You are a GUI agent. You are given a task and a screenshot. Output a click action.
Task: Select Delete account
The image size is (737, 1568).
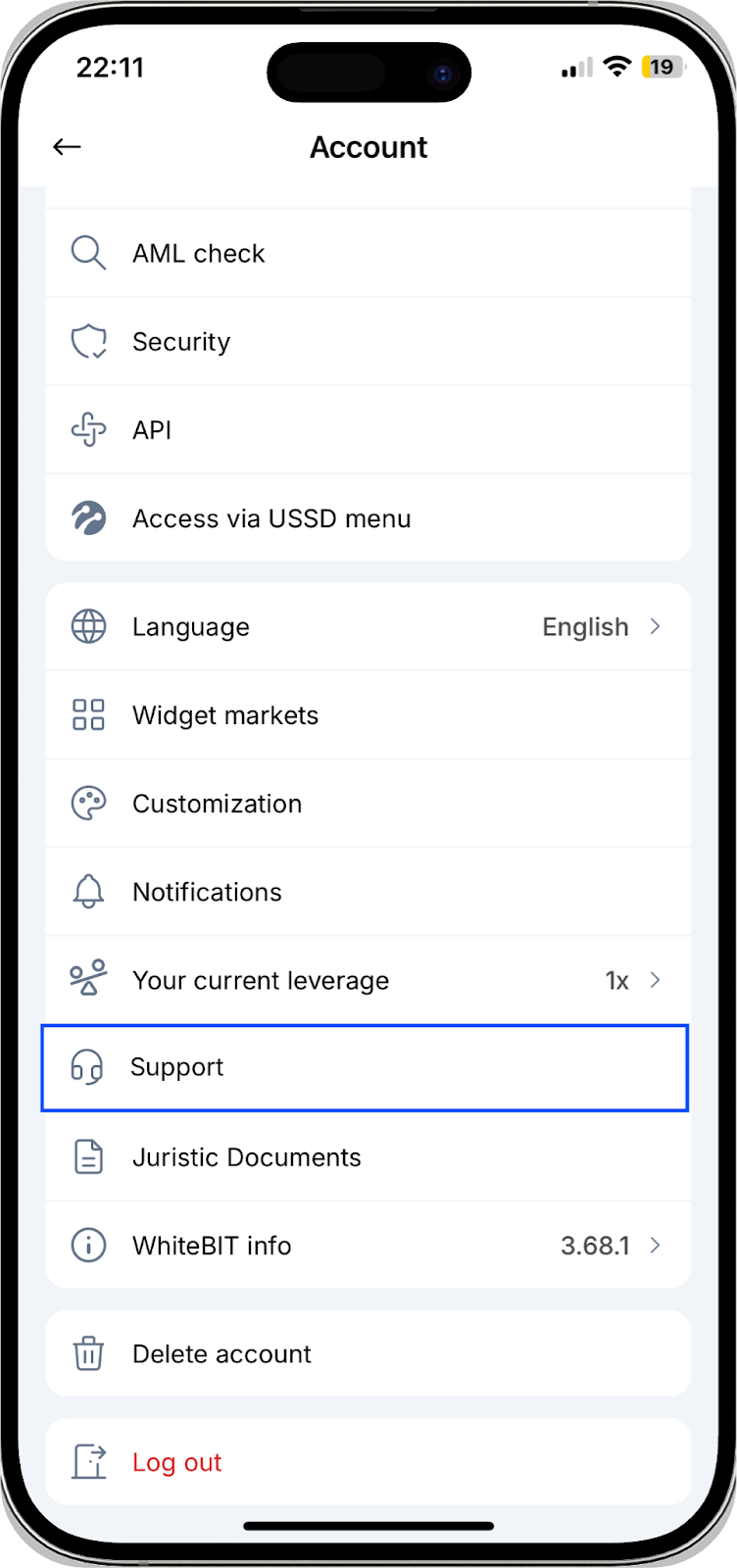pos(368,1353)
